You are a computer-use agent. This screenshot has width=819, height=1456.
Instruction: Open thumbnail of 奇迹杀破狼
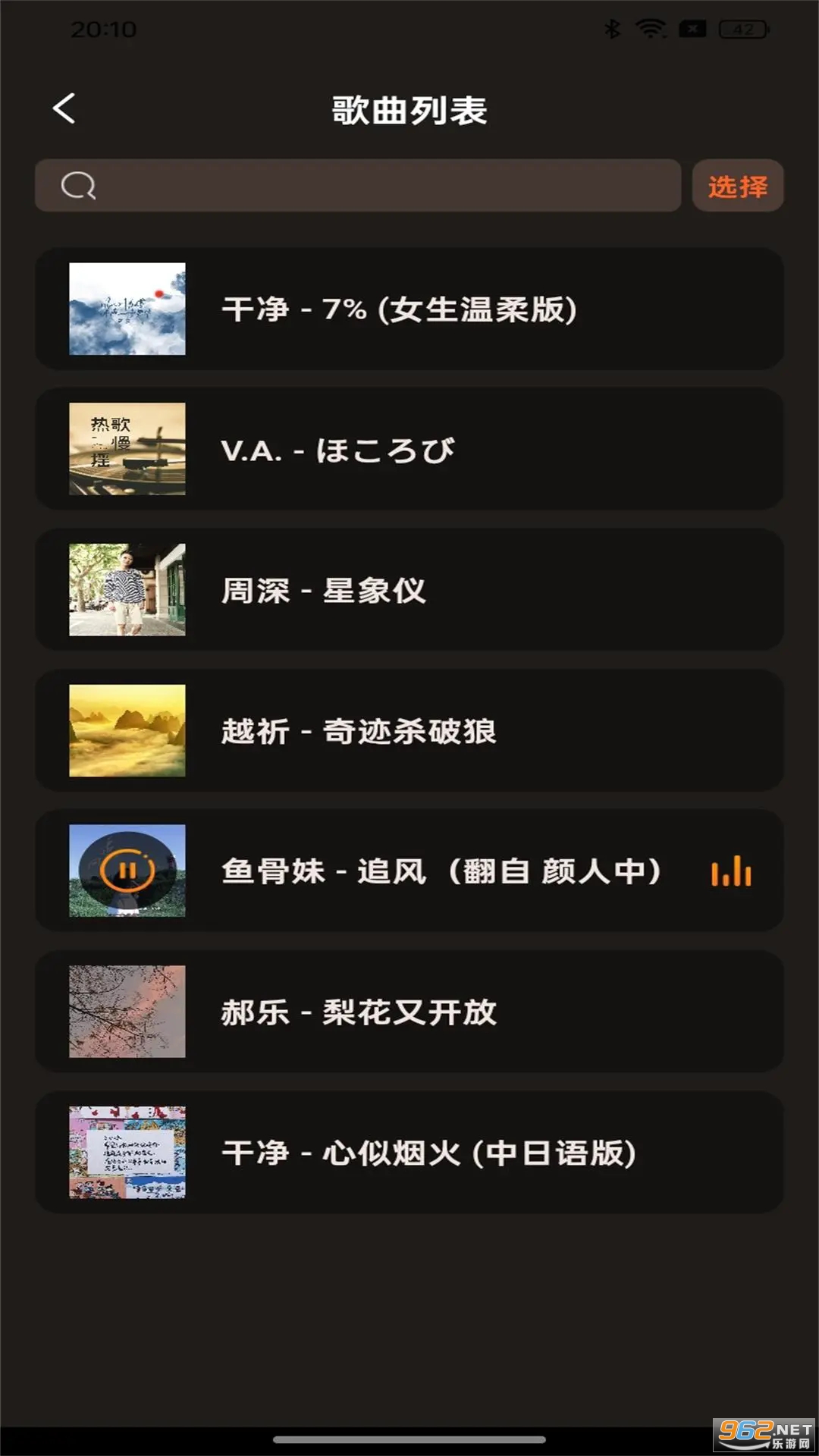click(126, 731)
